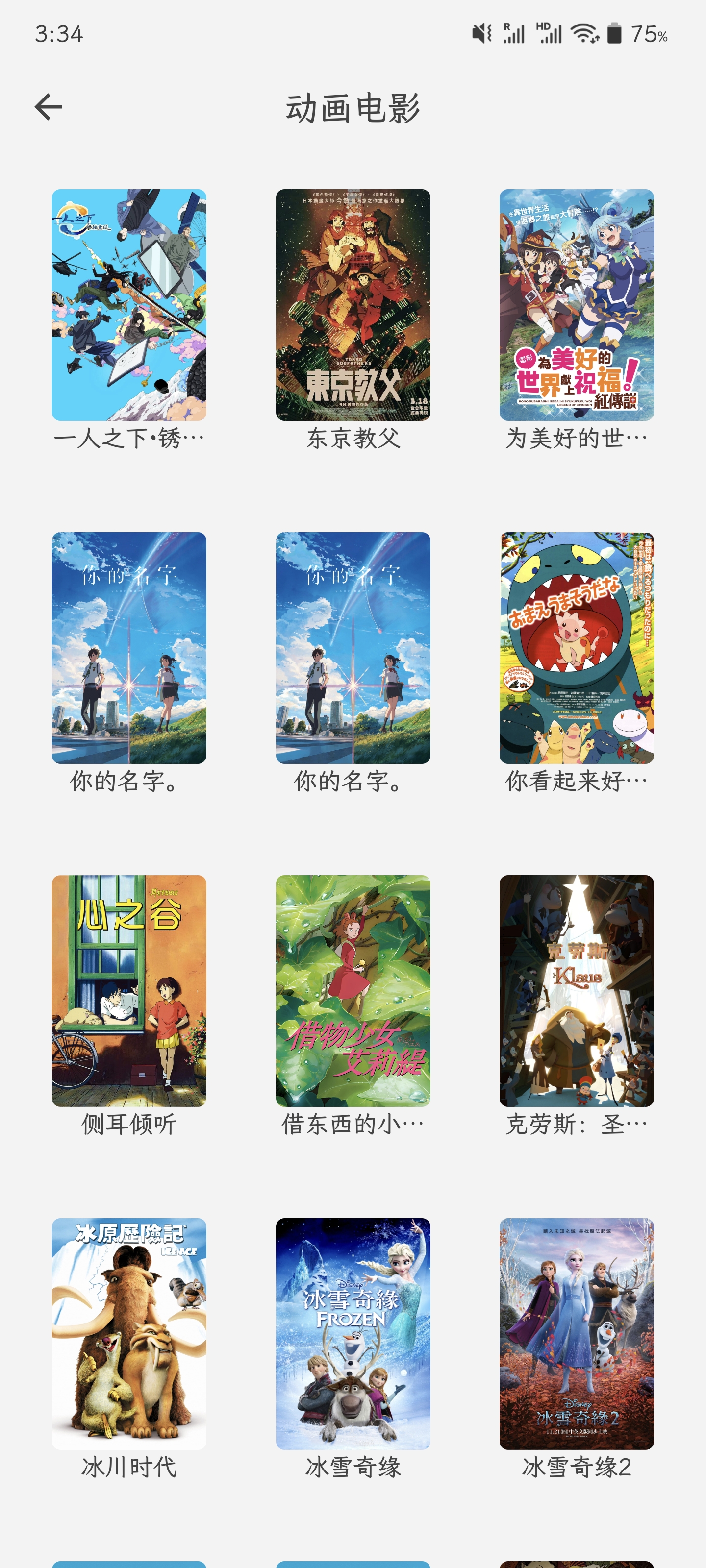
Task: View the 侧耳倾听 movie details
Action: 128,990
